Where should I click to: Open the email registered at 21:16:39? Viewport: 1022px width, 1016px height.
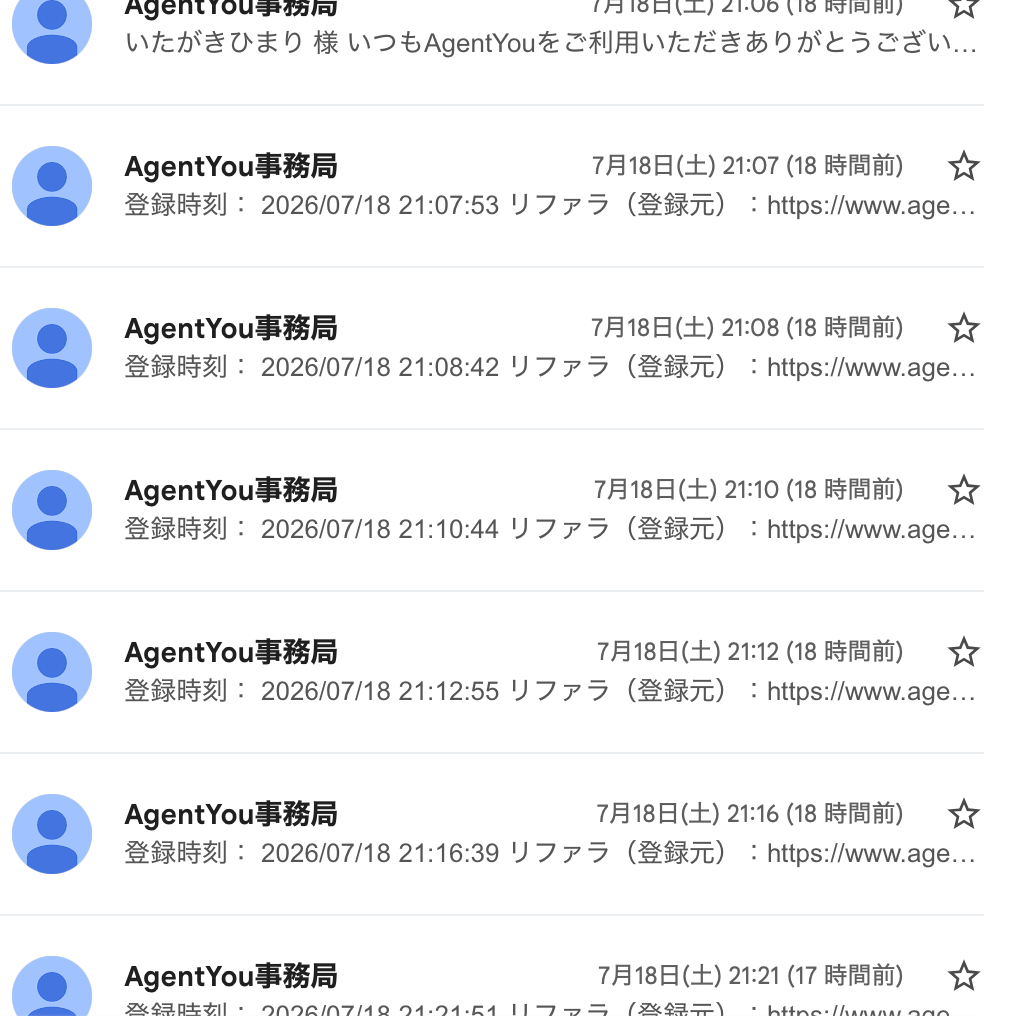click(491, 834)
